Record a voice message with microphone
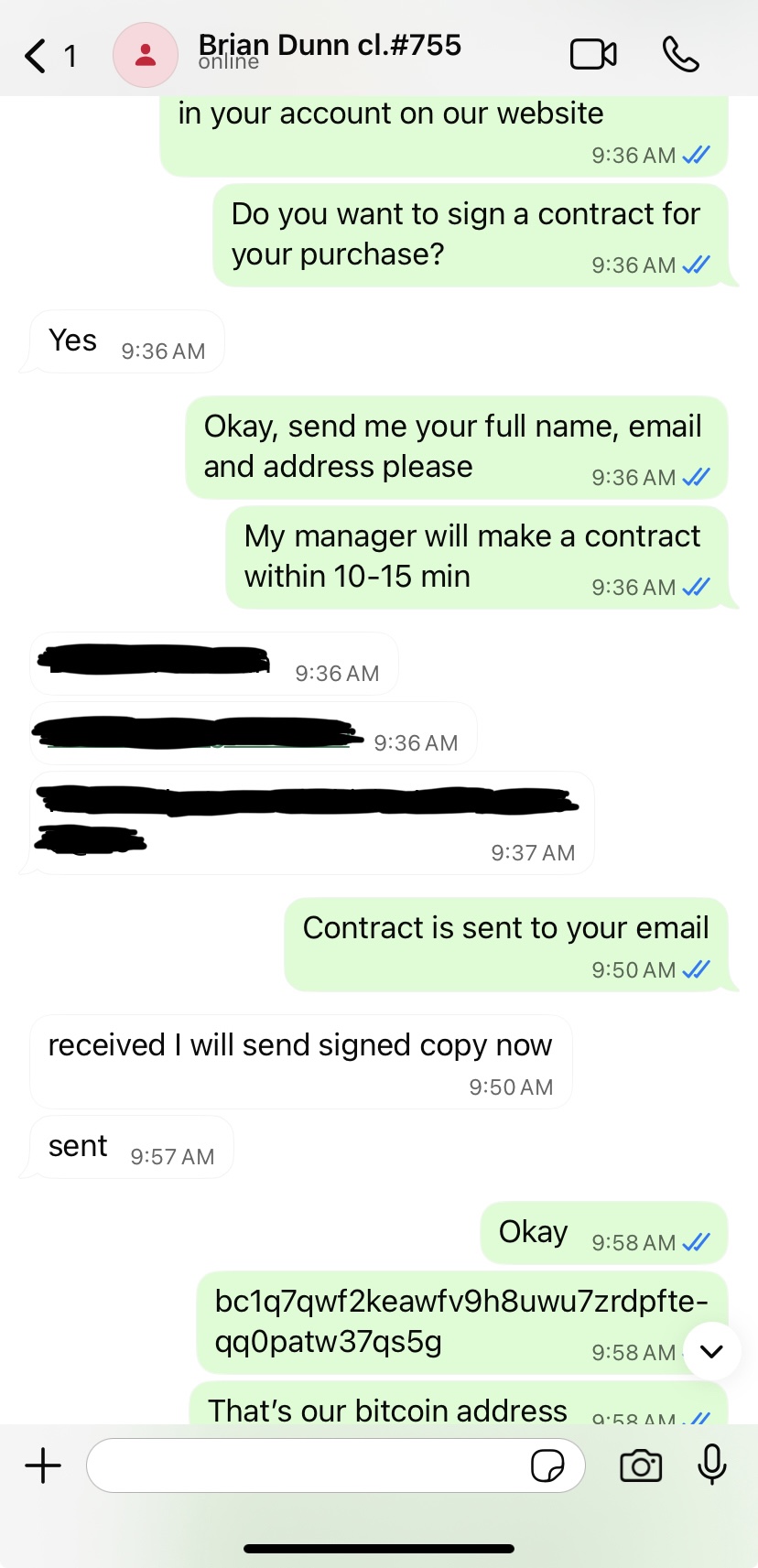 click(x=711, y=1465)
